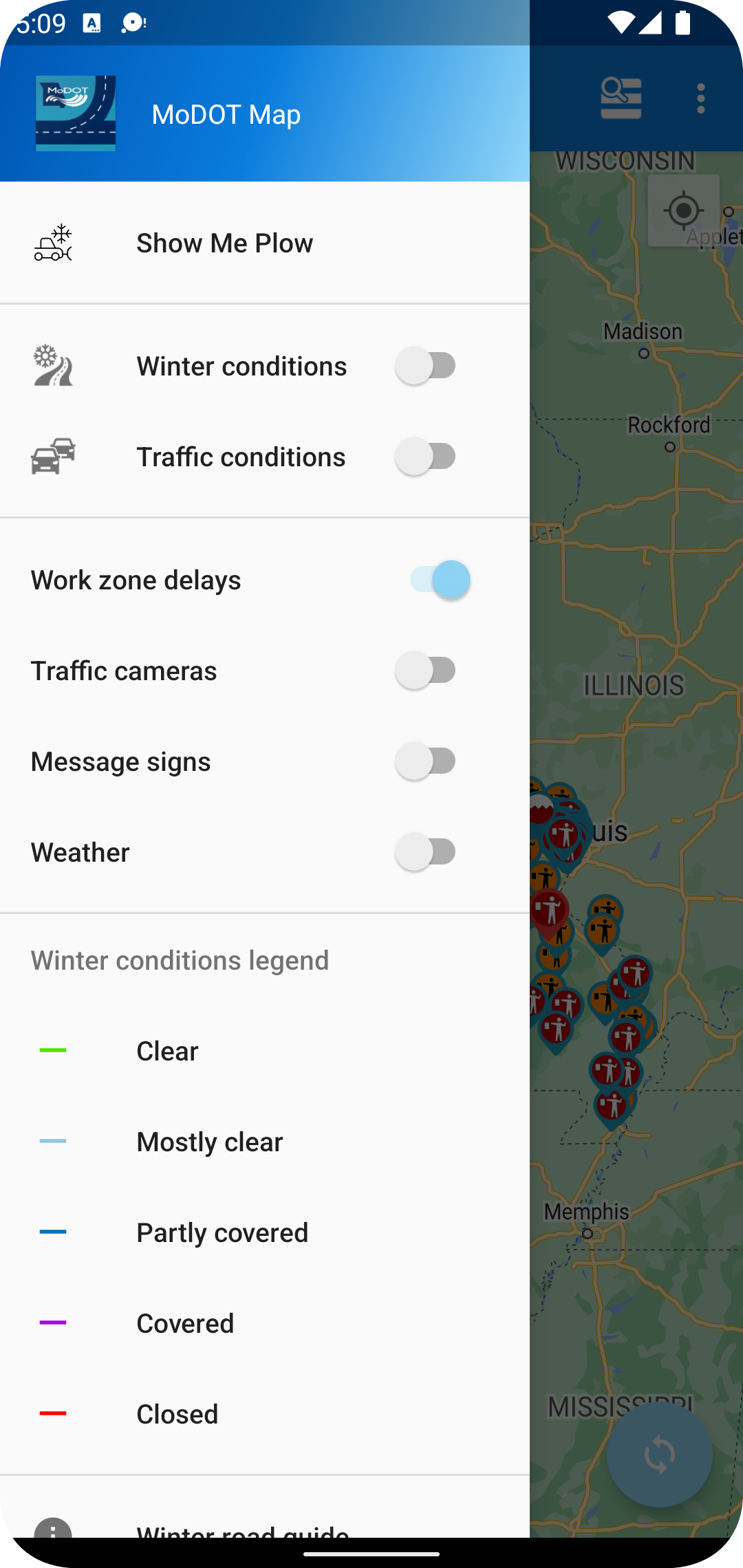Switch on Traffic cameras
Screen dimensions: 743x1568
point(427,671)
